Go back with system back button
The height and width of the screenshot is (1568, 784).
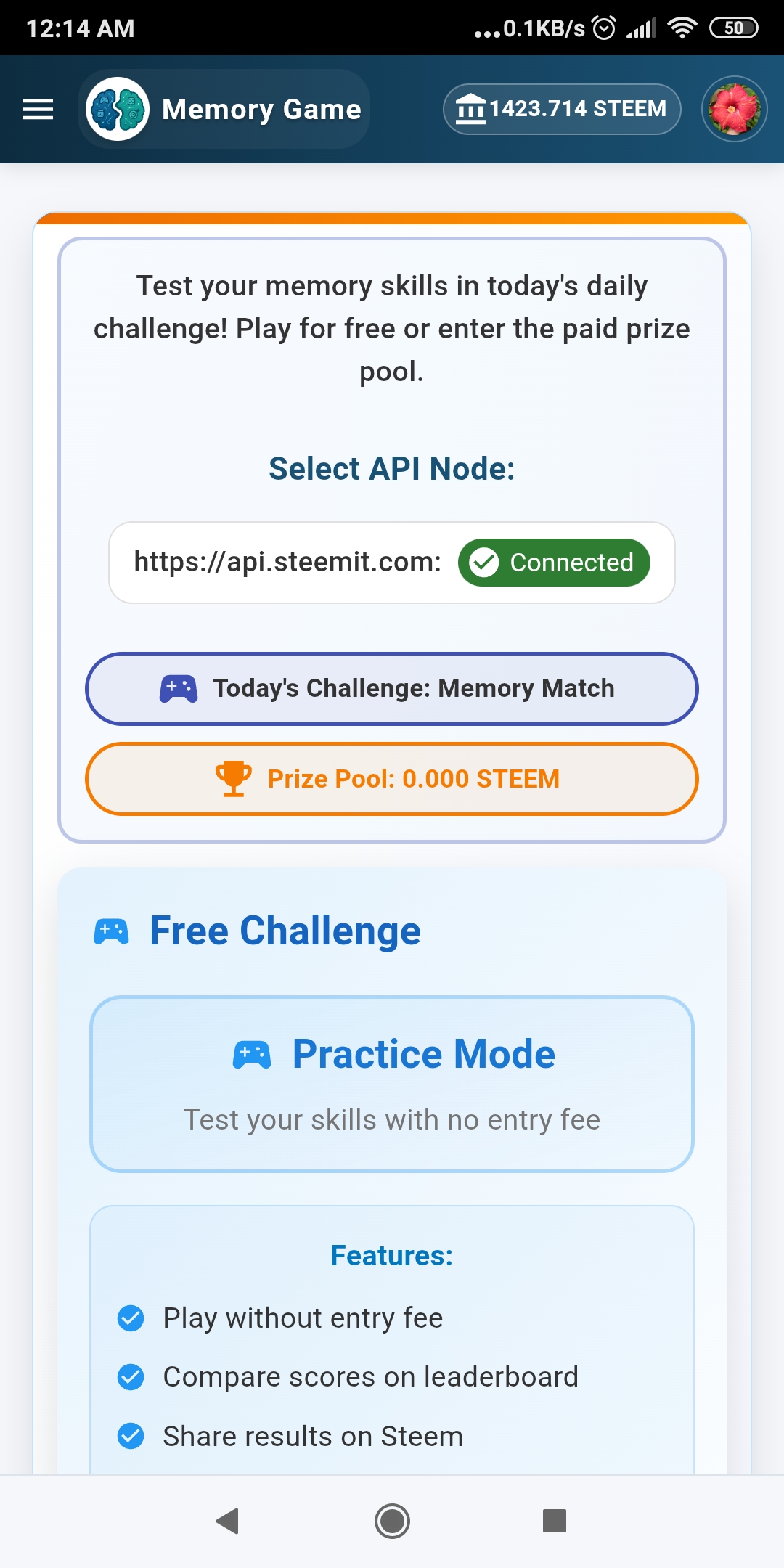coord(228,1520)
